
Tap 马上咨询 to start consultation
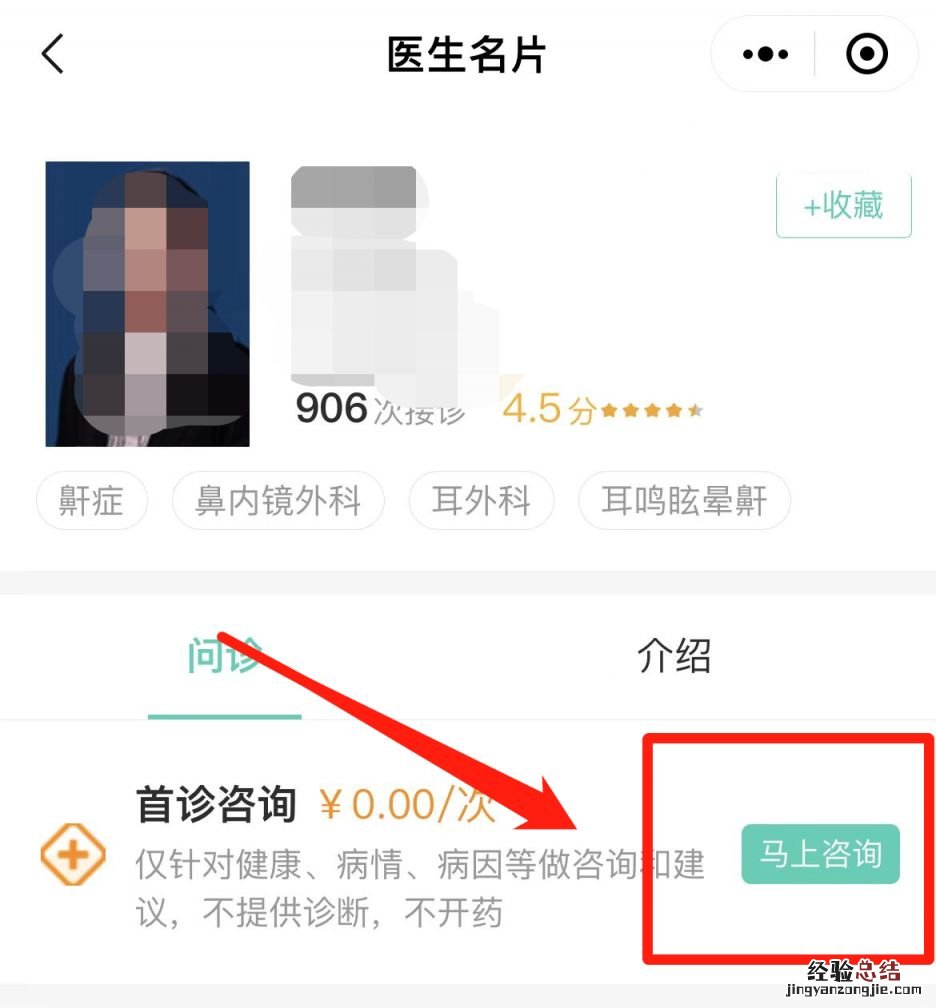[x=820, y=854]
